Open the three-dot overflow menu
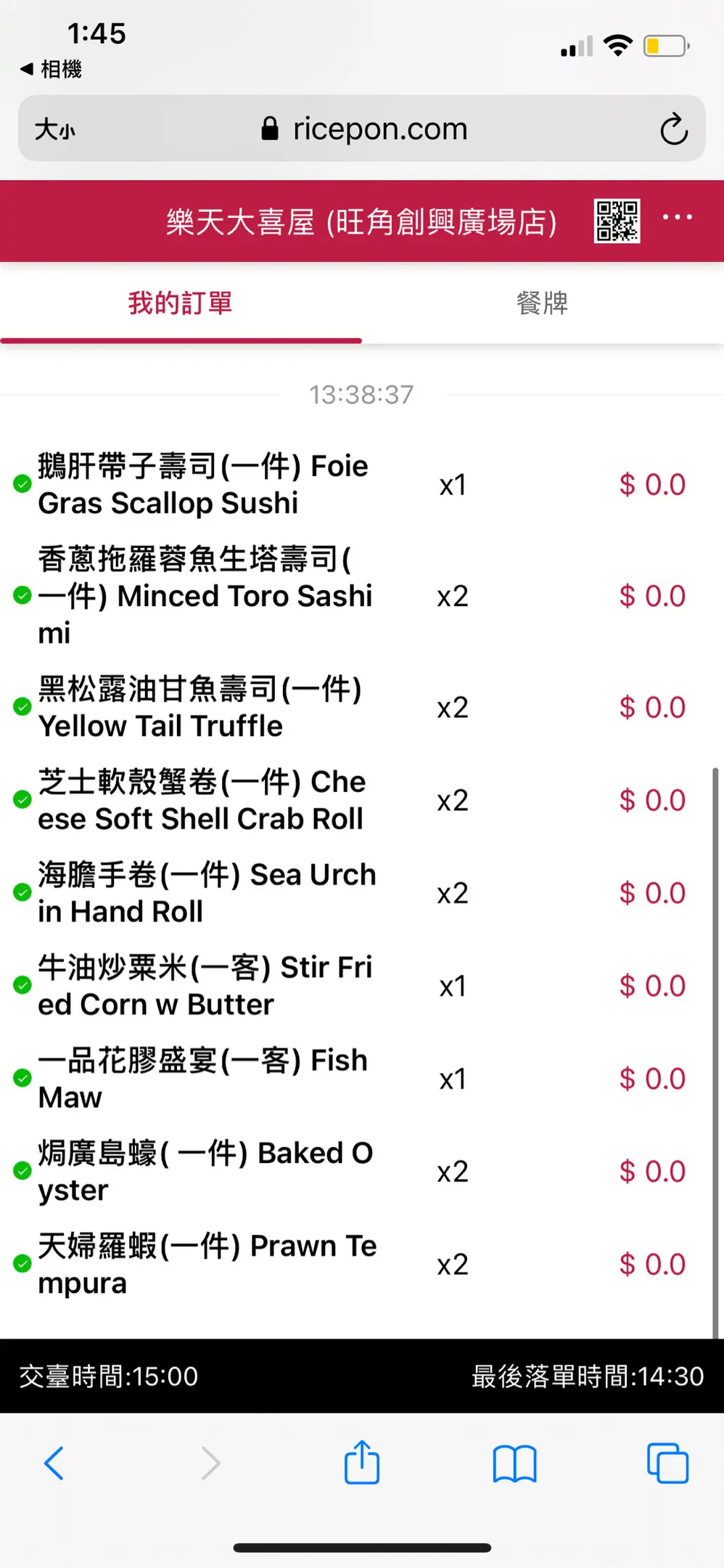Viewport: 724px width, 1568px height. (677, 217)
